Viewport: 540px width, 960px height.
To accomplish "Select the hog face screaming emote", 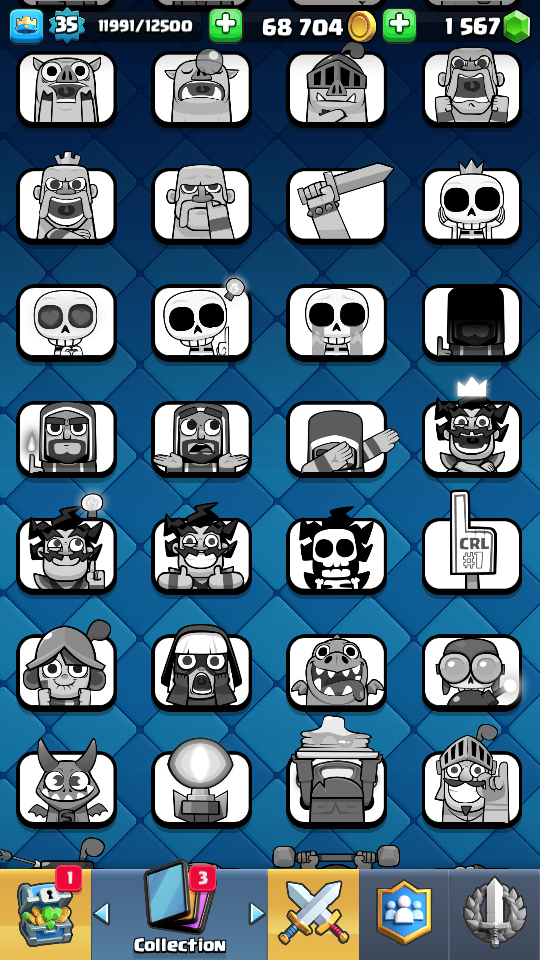I will pyautogui.click(x=66, y=88).
